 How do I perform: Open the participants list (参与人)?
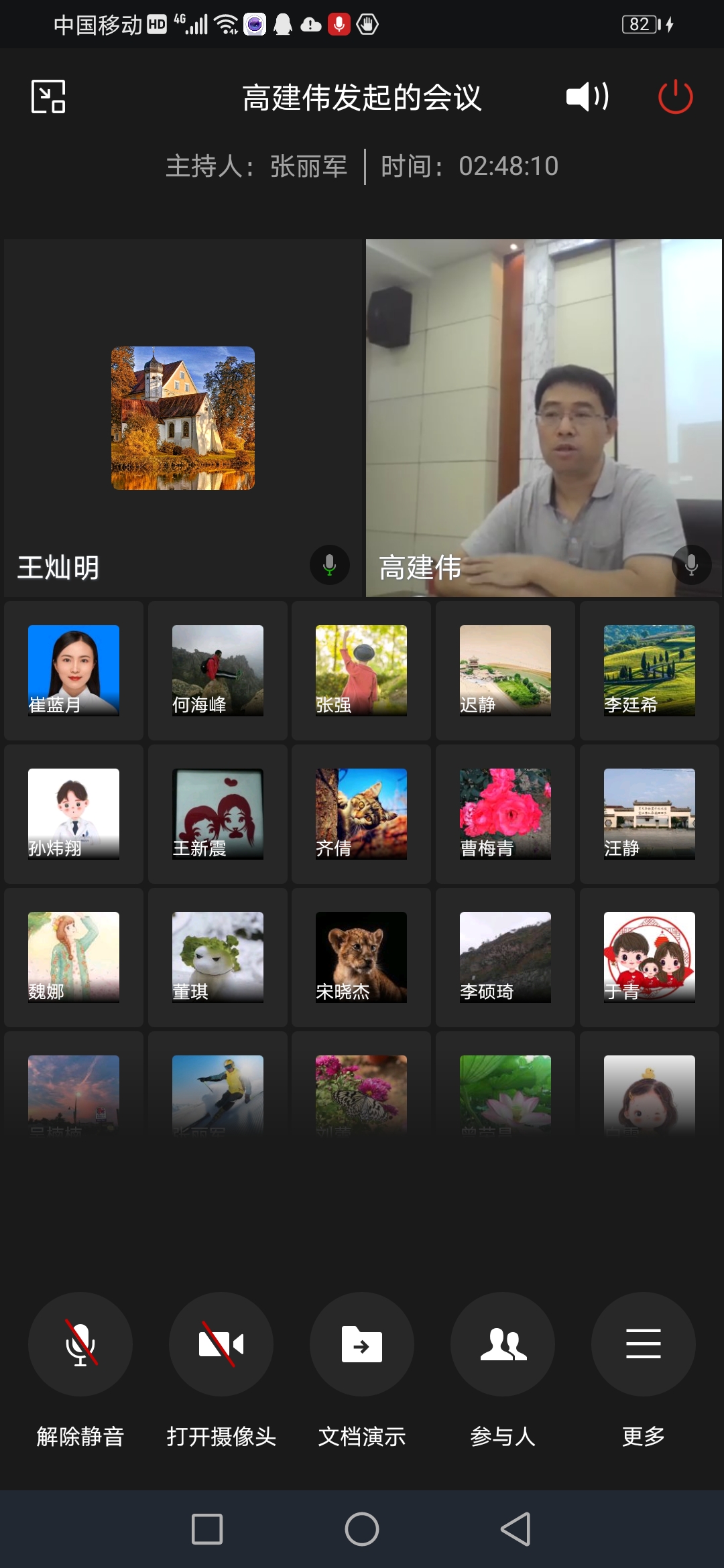click(503, 1344)
